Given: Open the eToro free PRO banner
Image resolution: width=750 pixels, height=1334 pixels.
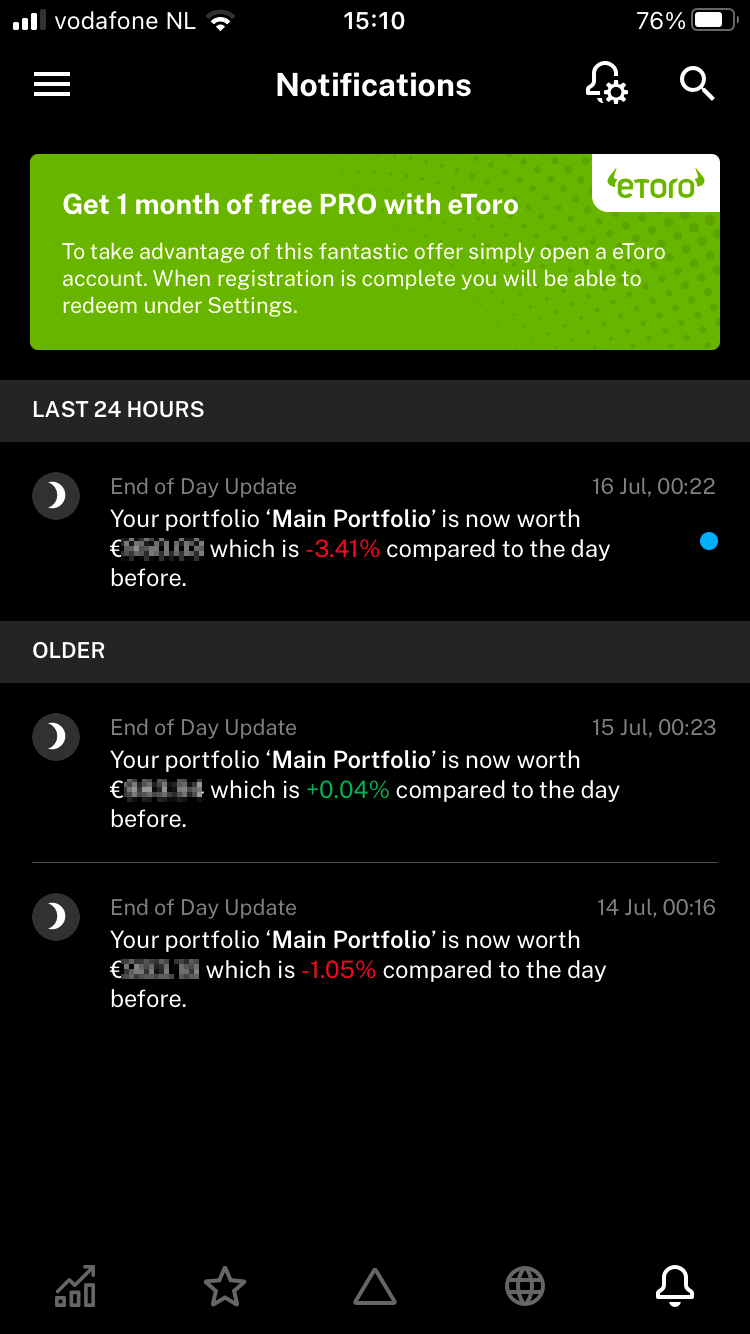Looking at the screenshot, I should 375,252.
